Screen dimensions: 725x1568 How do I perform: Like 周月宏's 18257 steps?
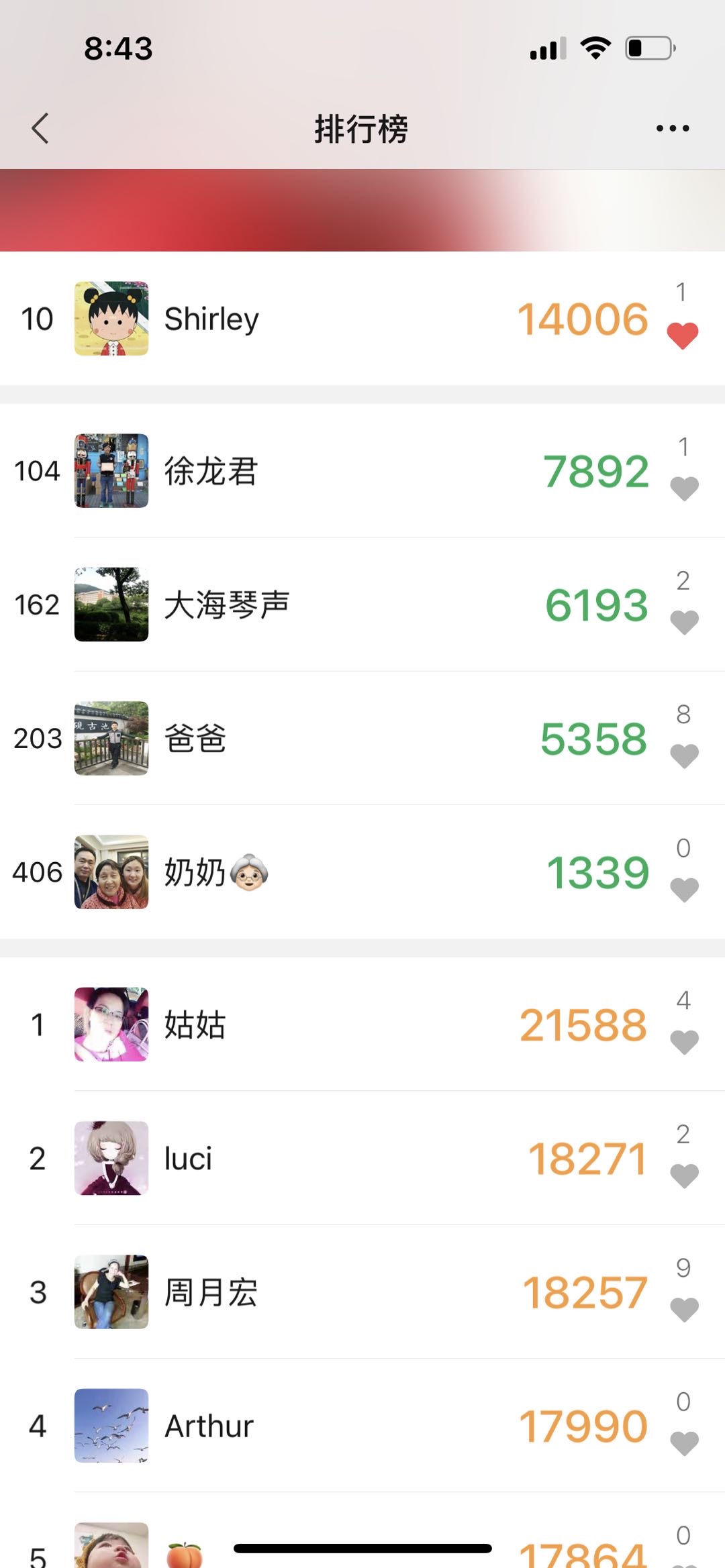tap(684, 1308)
